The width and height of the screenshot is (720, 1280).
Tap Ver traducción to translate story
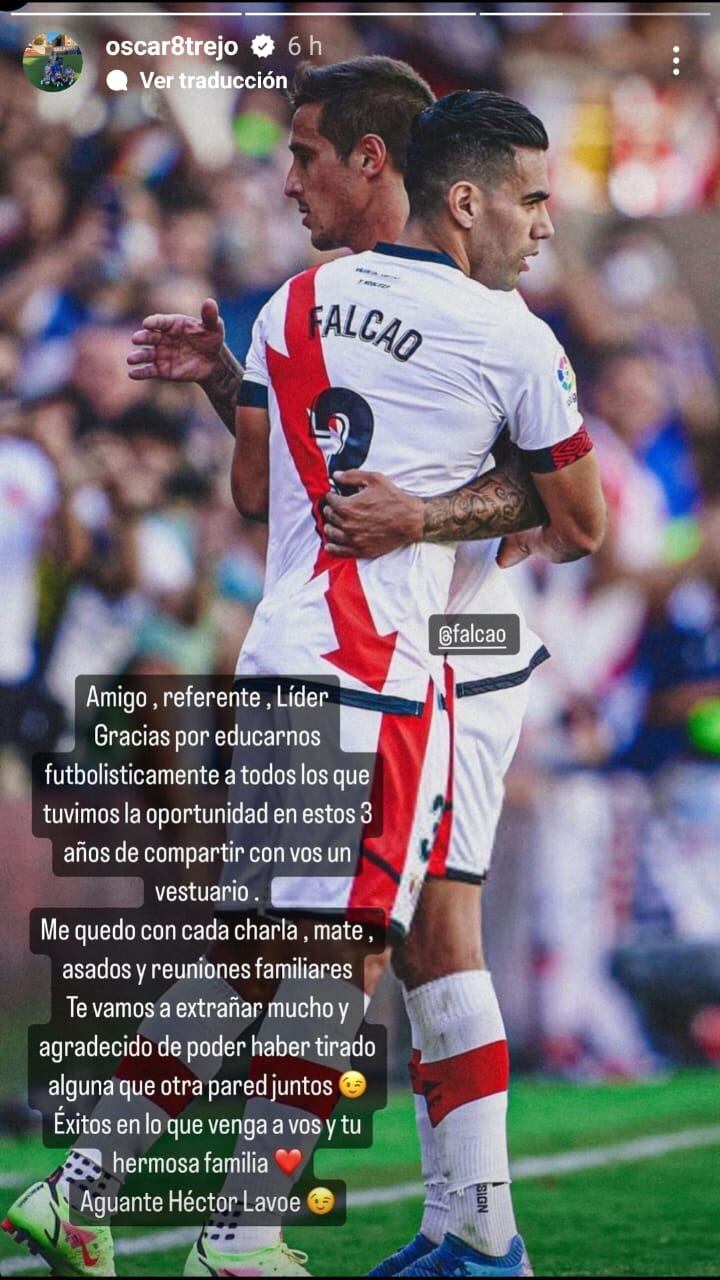[212, 81]
